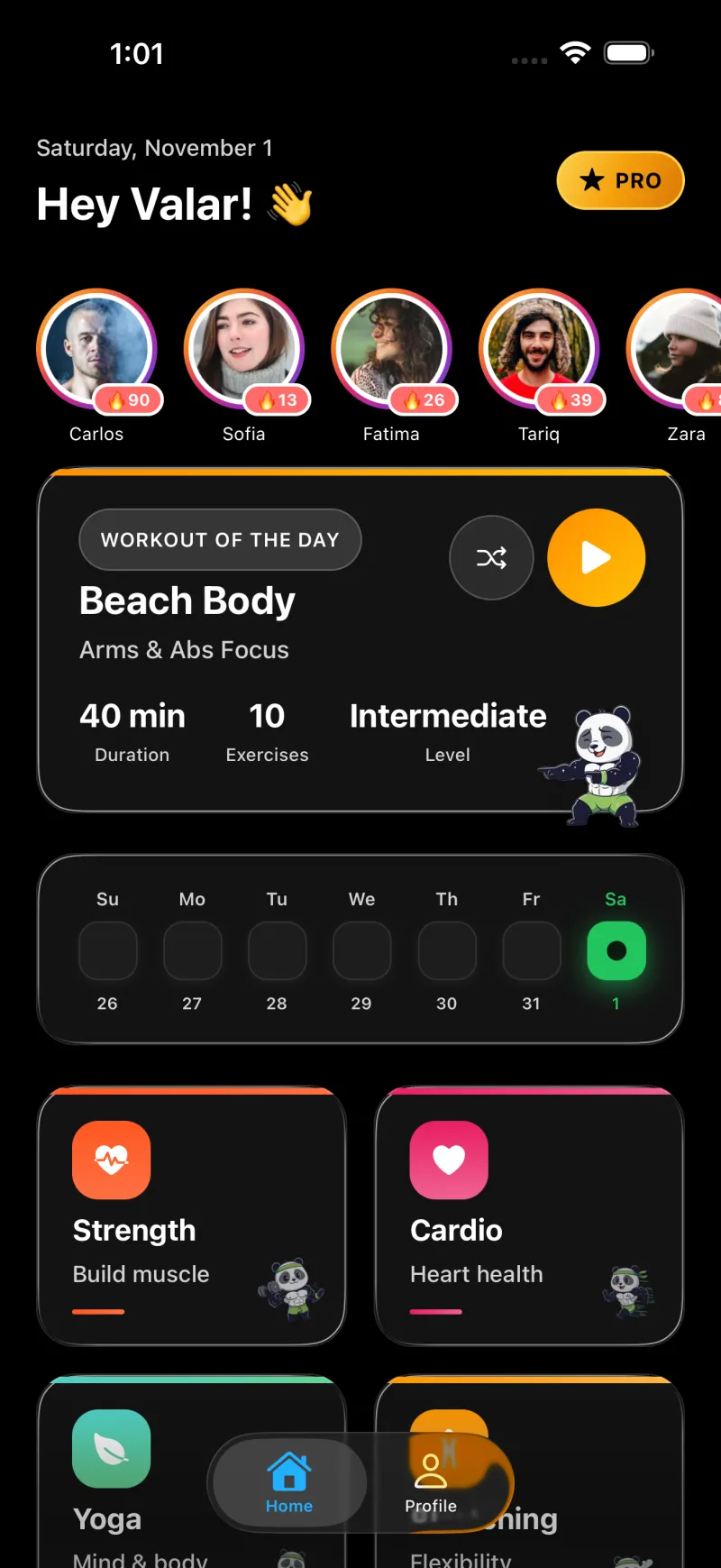Image resolution: width=721 pixels, height=1568 pixels.
Task: Open the Cardio category card
Action: point(529,1215)
